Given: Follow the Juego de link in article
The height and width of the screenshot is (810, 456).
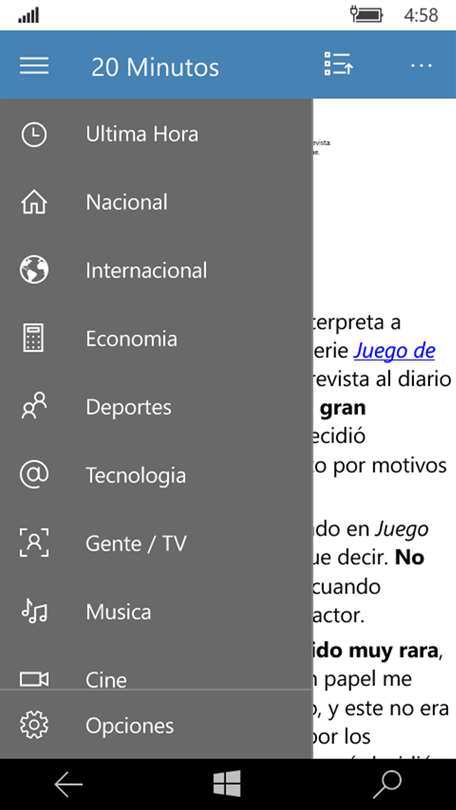Looking at the screenshot, I should pos(394,351).
